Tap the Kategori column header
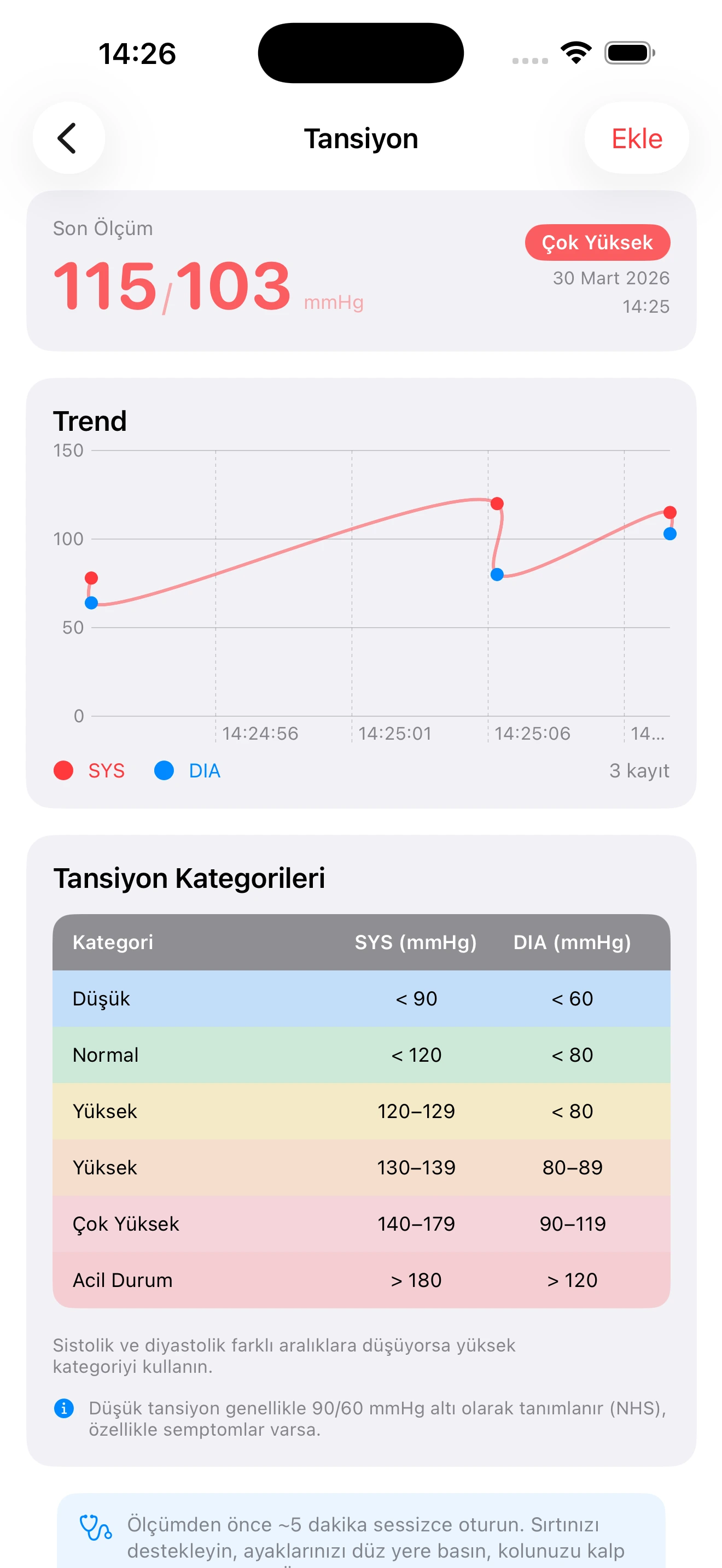The width and height of the screenshot is (722, 1568). (x=113, y=942)
